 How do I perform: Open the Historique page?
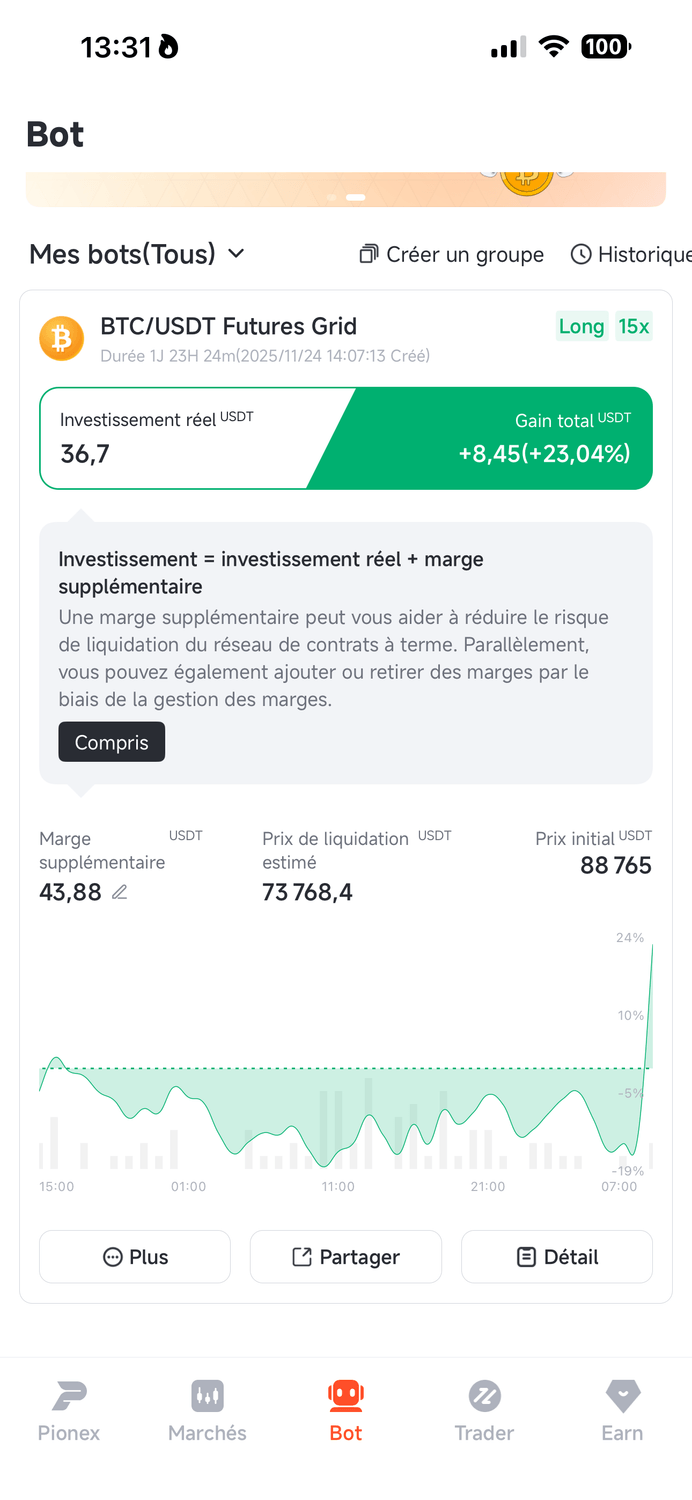pyautogui.click(x=632, y=255)
